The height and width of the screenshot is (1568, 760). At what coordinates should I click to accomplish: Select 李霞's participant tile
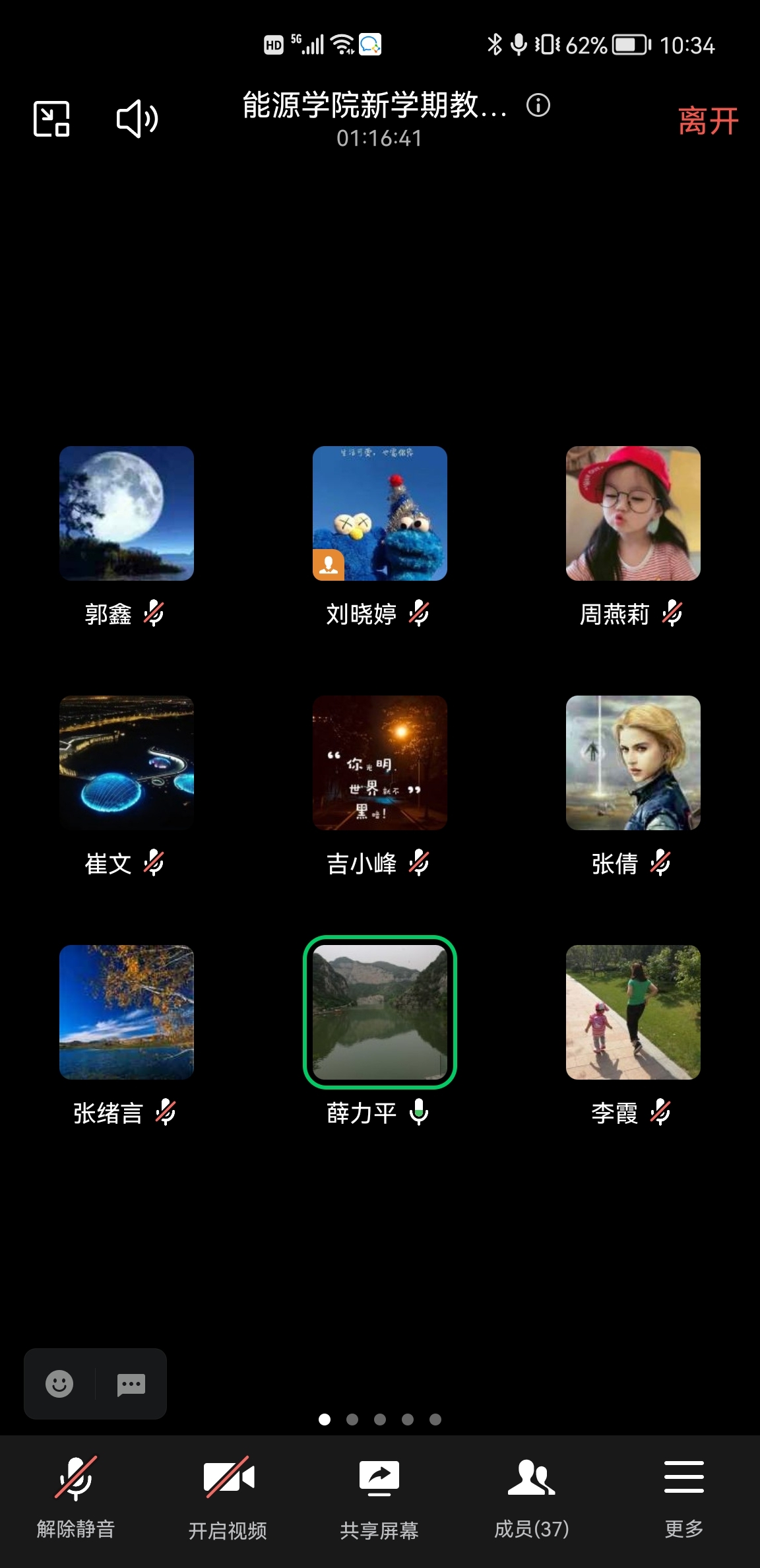click(633, 1012)
